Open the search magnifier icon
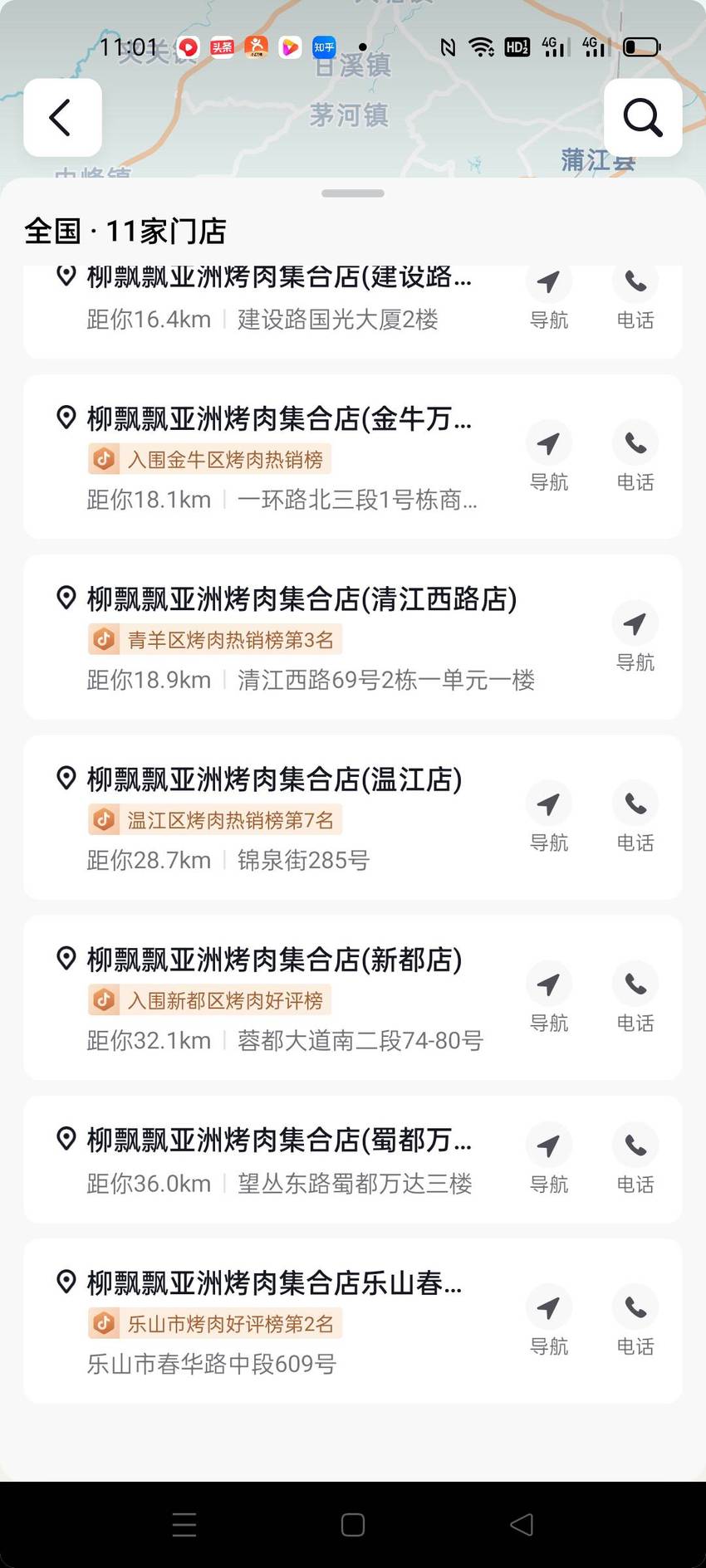This screenshot has width=706, height=1568. 643,118
